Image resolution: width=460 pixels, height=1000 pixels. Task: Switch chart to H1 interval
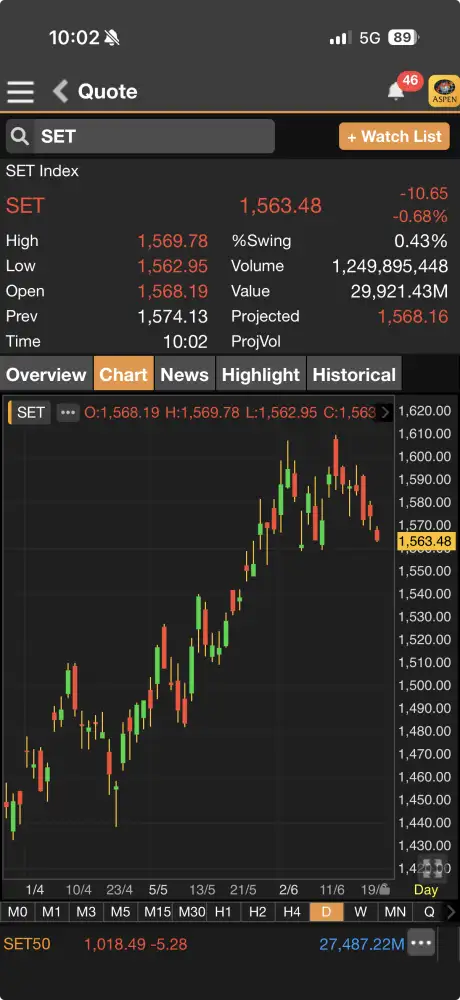pyautogui.click(x=223, y=912)
